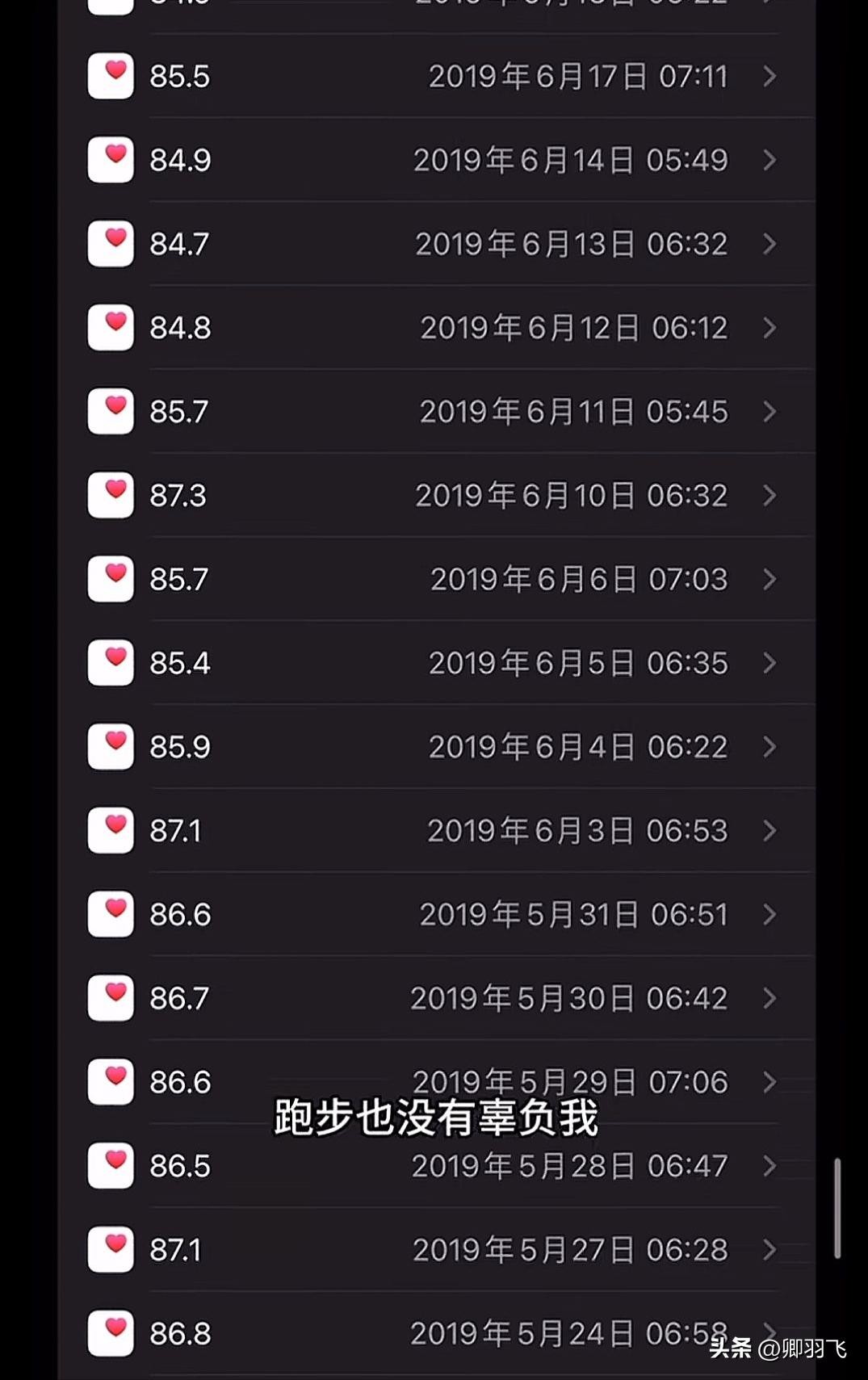Show the 85.9 record from 6月4日
Screen dimensions: 868x1380
click(x=436, y=747)
